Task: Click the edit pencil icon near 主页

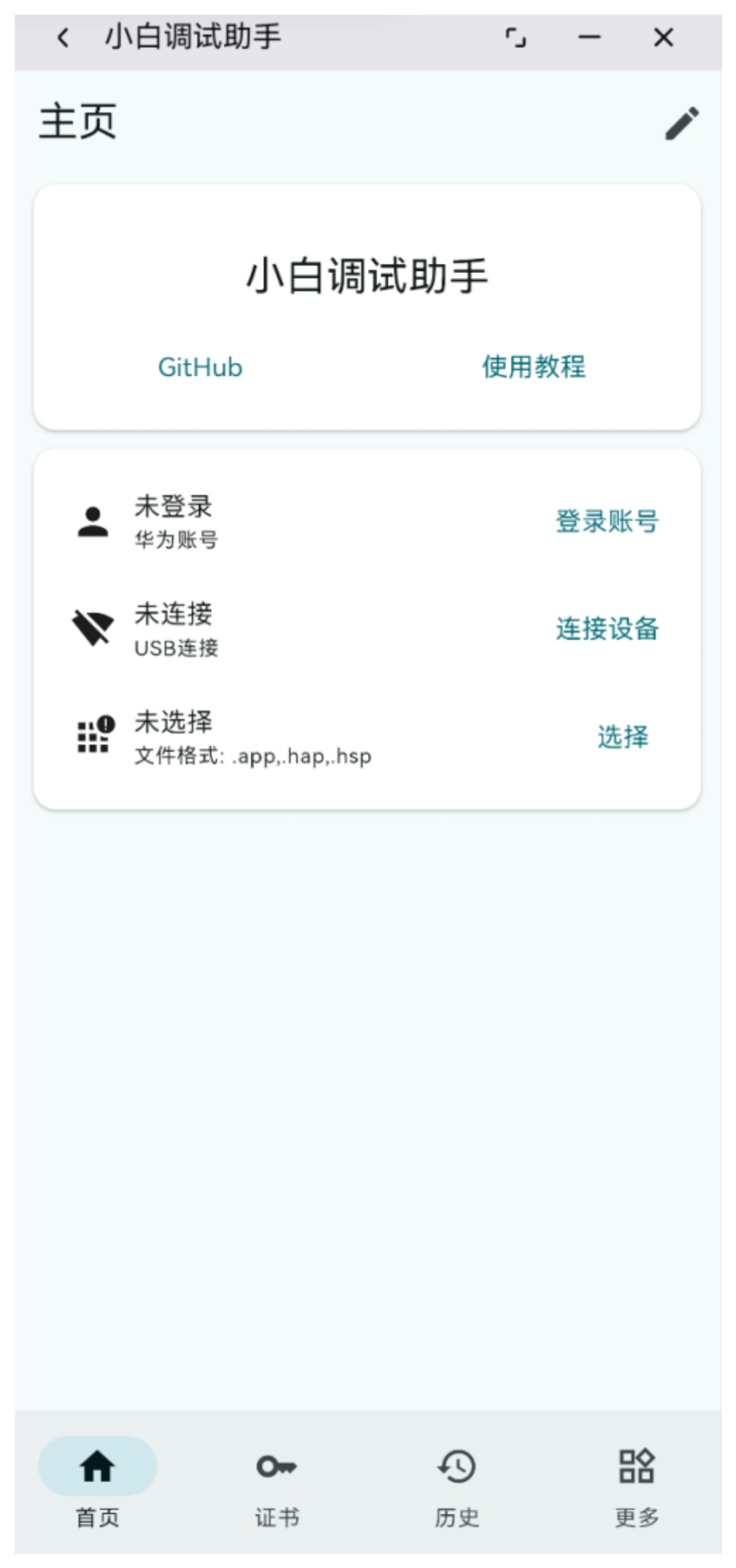Action: coord(681,123)
